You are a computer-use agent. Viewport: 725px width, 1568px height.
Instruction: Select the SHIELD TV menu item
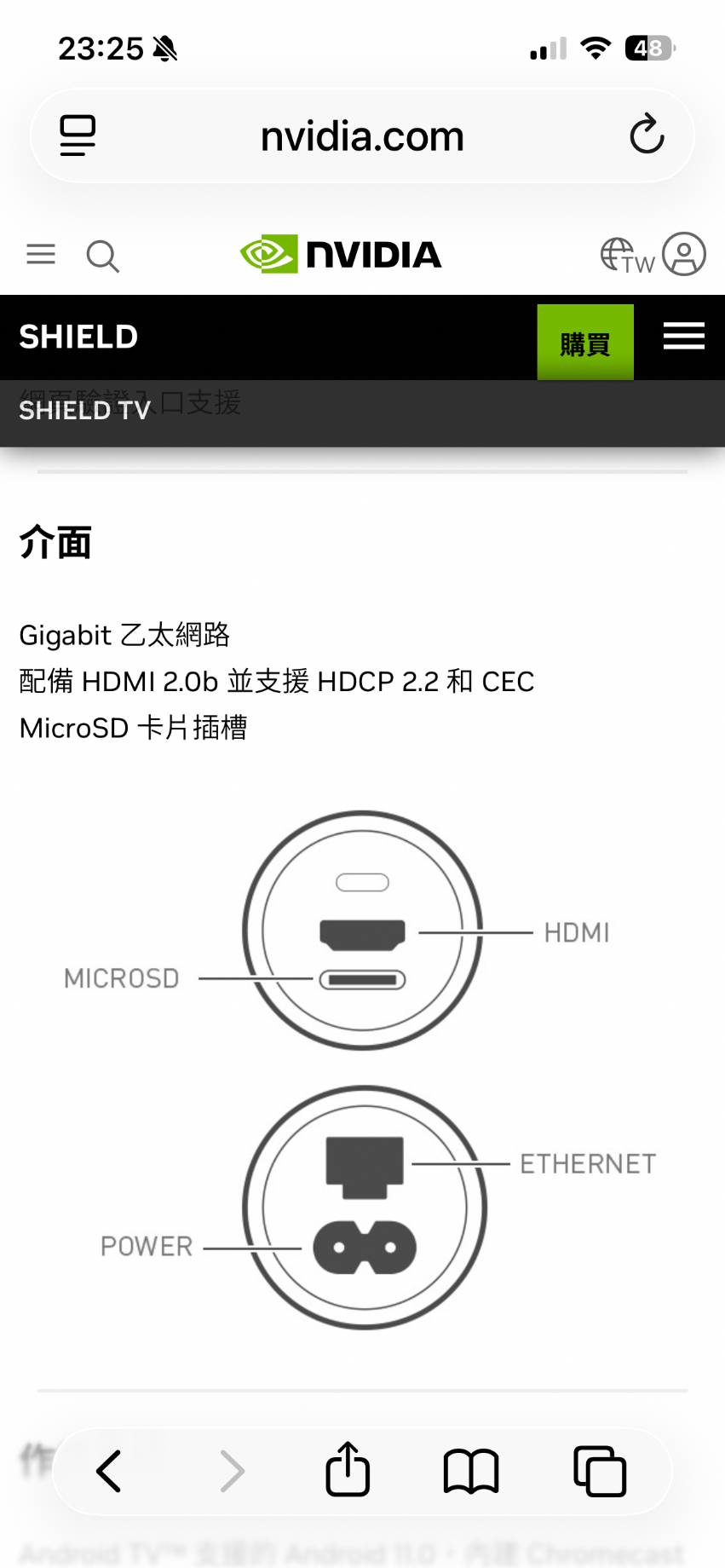(84, 411)
